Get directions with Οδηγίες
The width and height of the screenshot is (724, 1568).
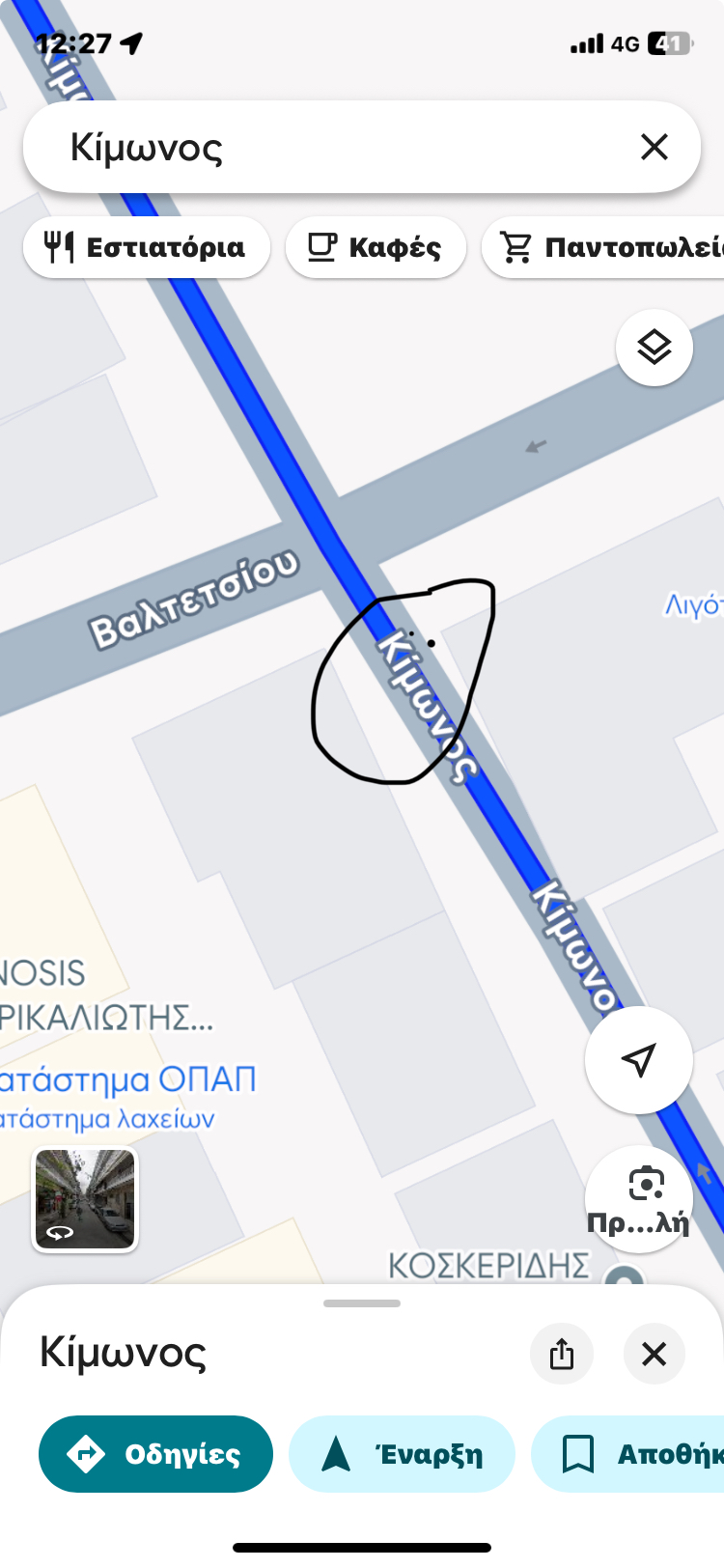pos(155,1454)
